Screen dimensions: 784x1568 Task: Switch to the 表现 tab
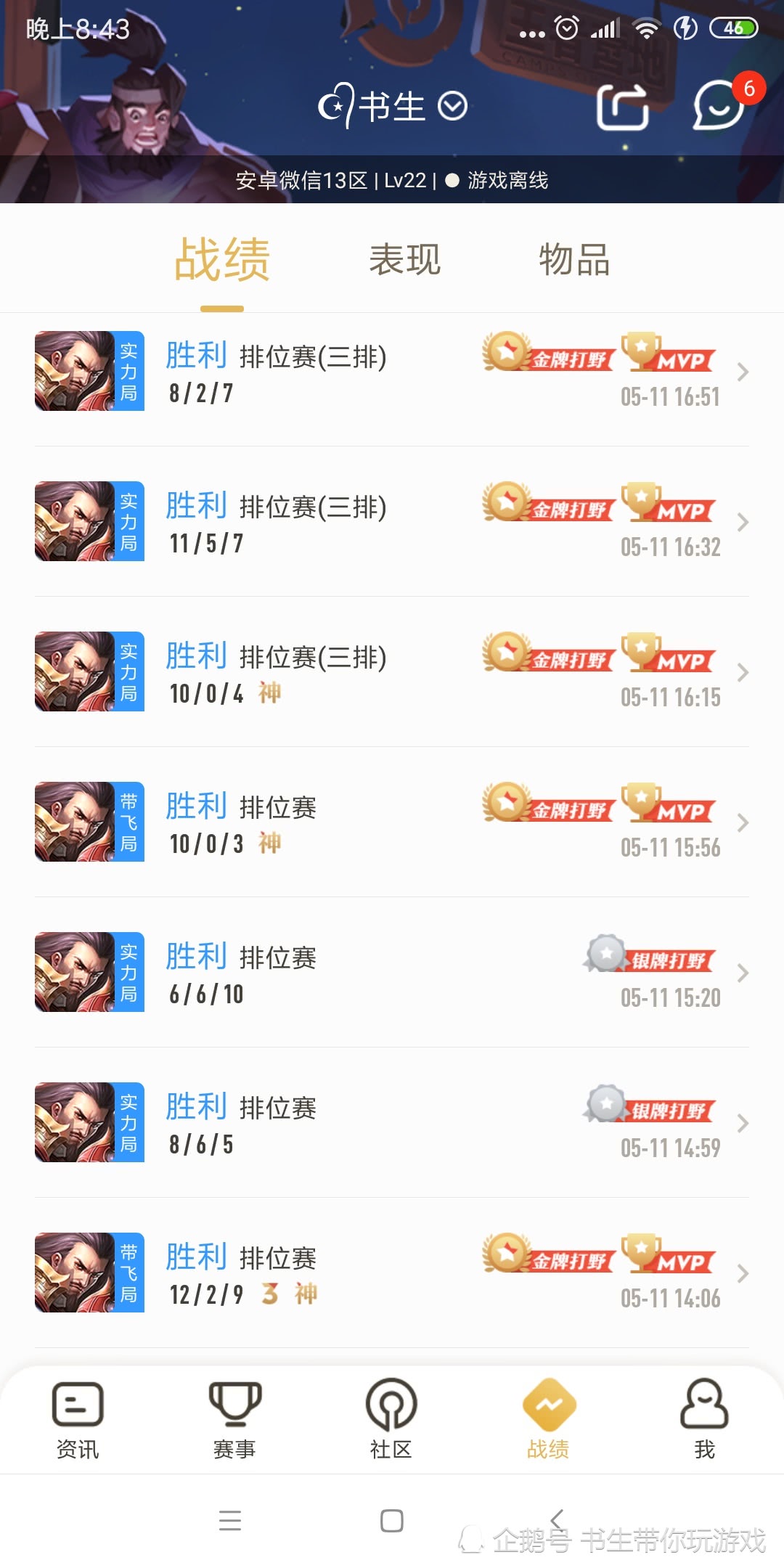pos(404,260)
